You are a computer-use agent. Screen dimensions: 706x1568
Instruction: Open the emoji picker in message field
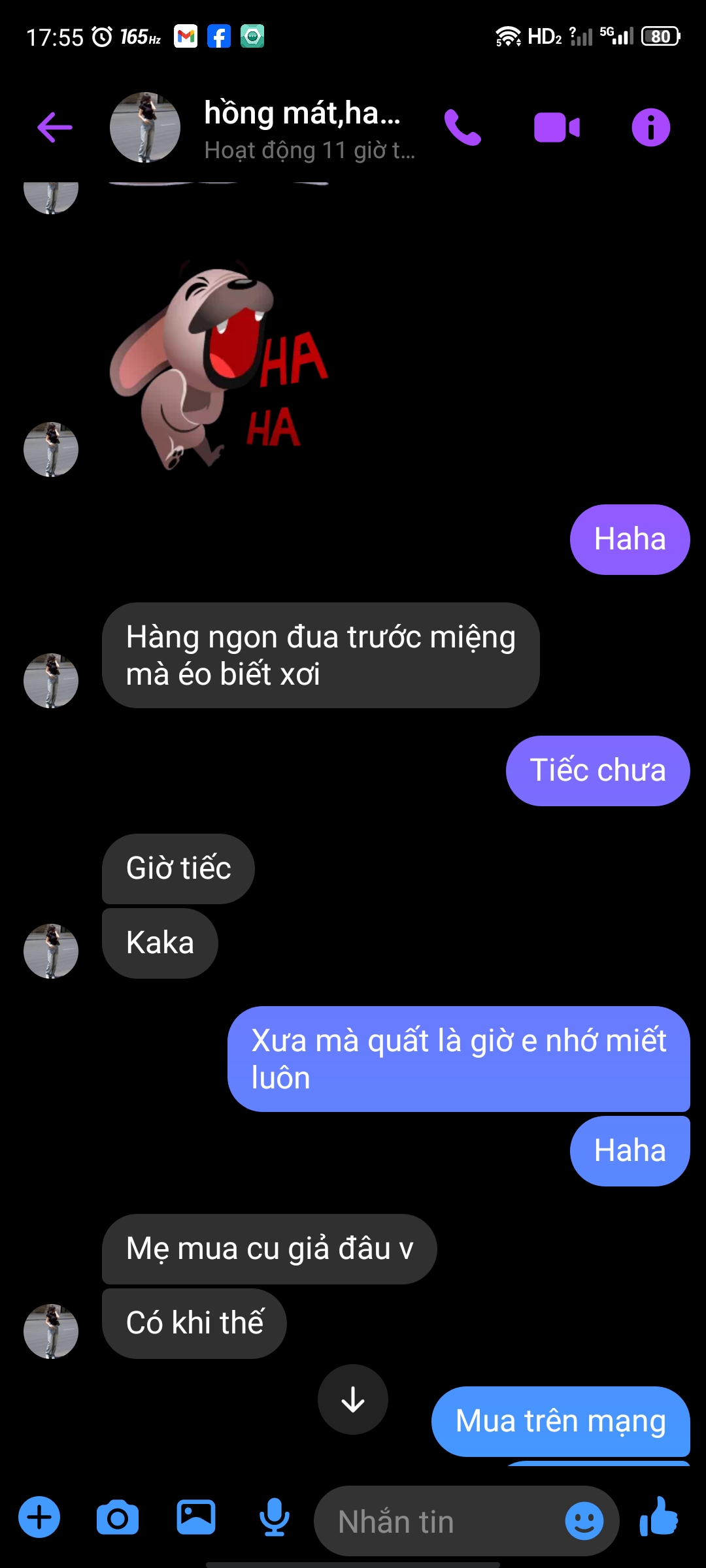point(584,1520)
